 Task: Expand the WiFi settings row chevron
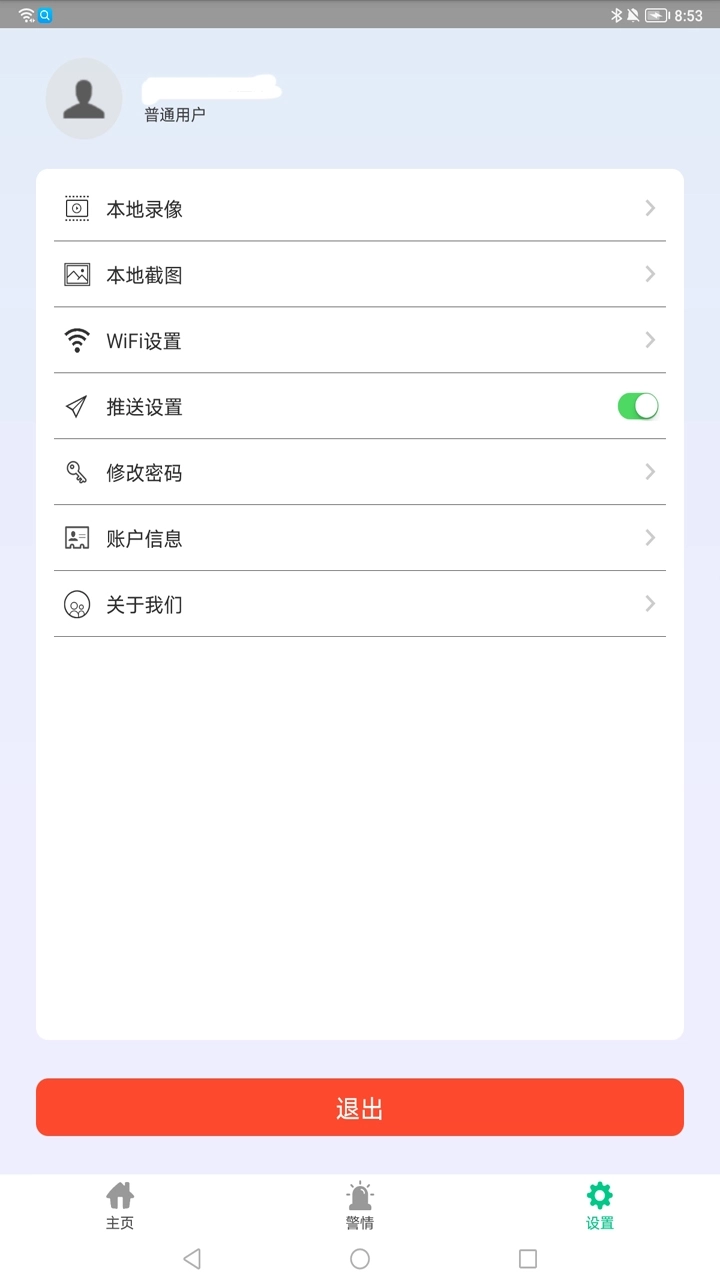649,339
